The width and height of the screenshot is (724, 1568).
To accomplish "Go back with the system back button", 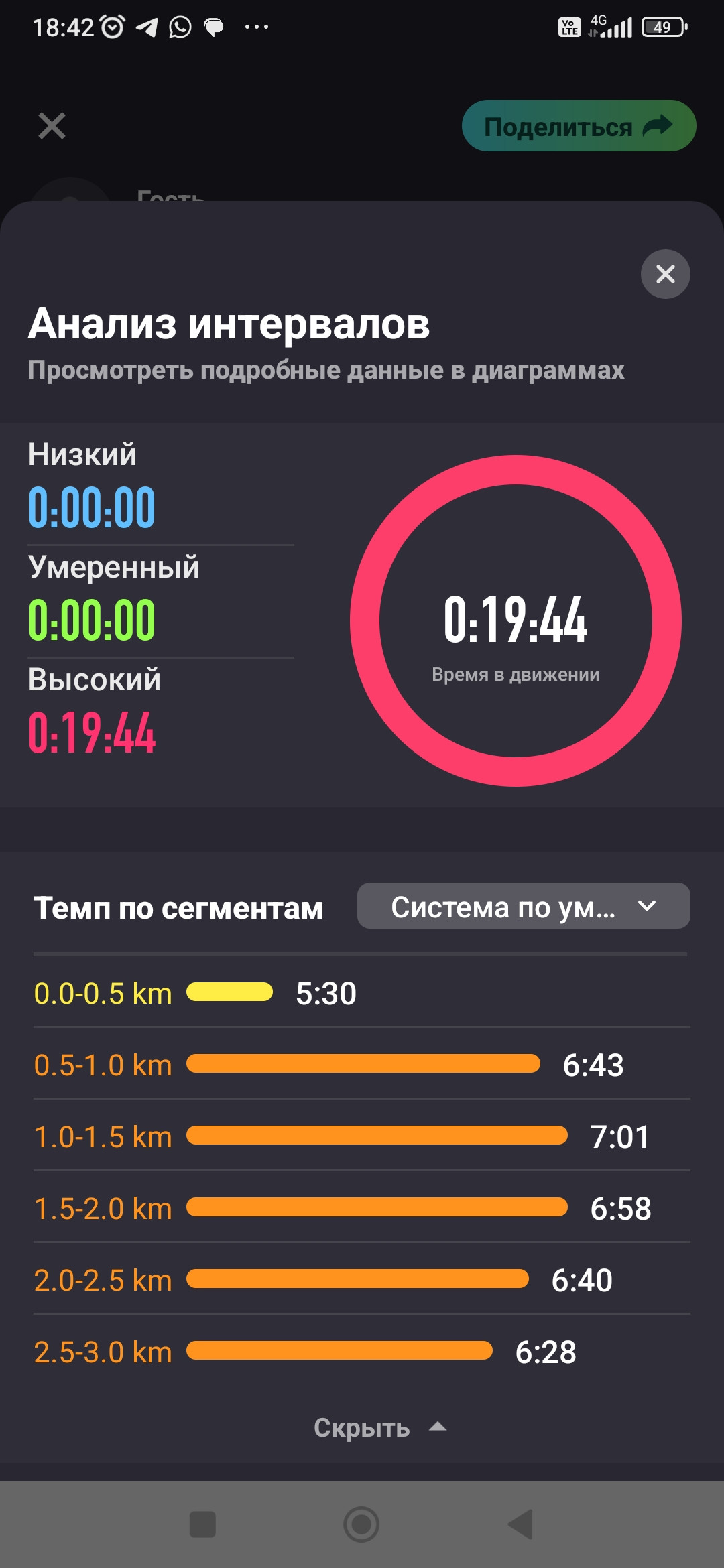I will [x=521, y=1524].
